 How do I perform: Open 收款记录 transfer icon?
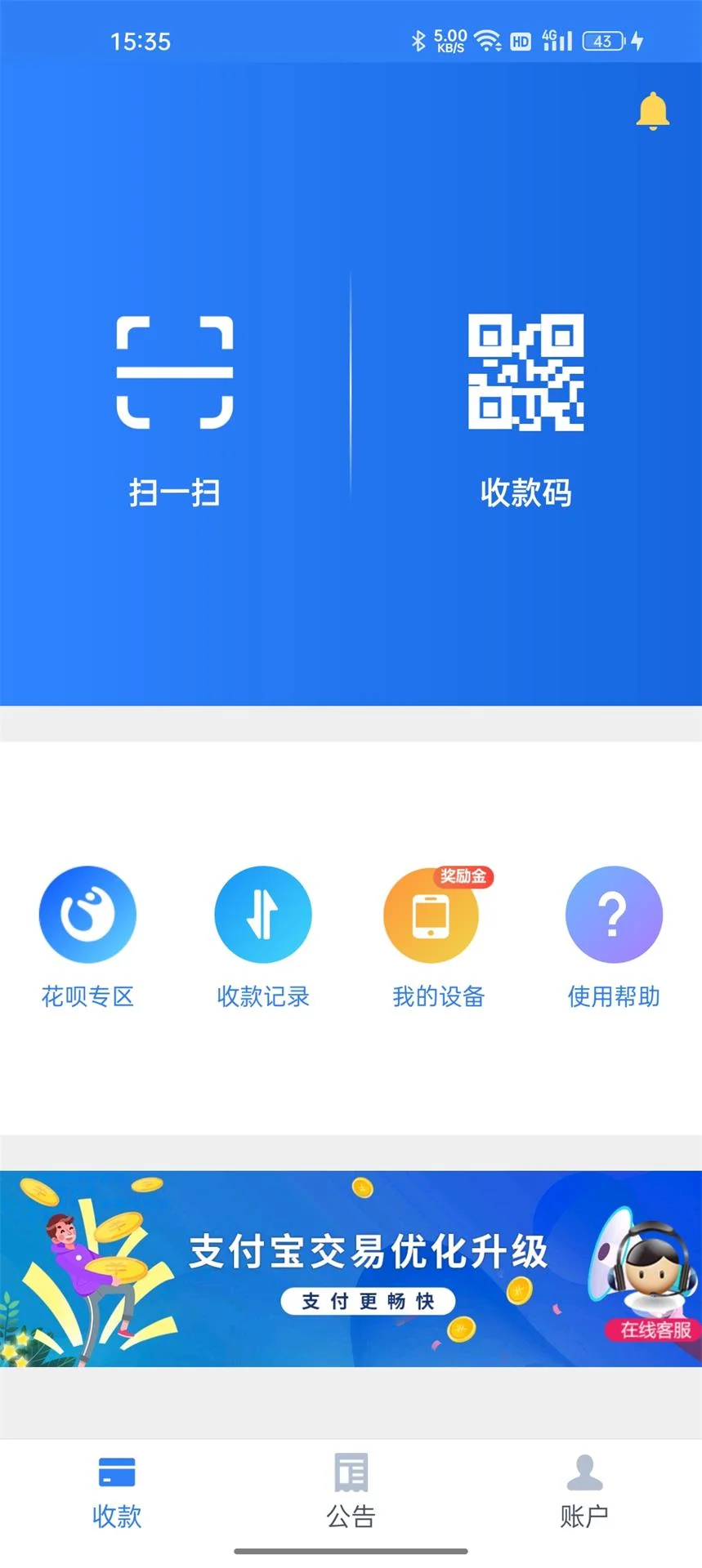pos(262,915)
